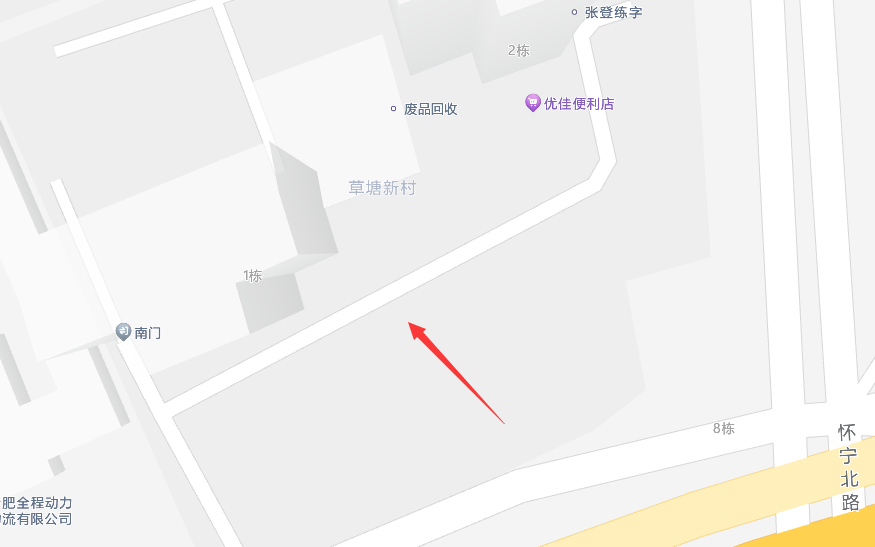
Task: Open the 废品回收 point of interest
Action: [393, 109]
